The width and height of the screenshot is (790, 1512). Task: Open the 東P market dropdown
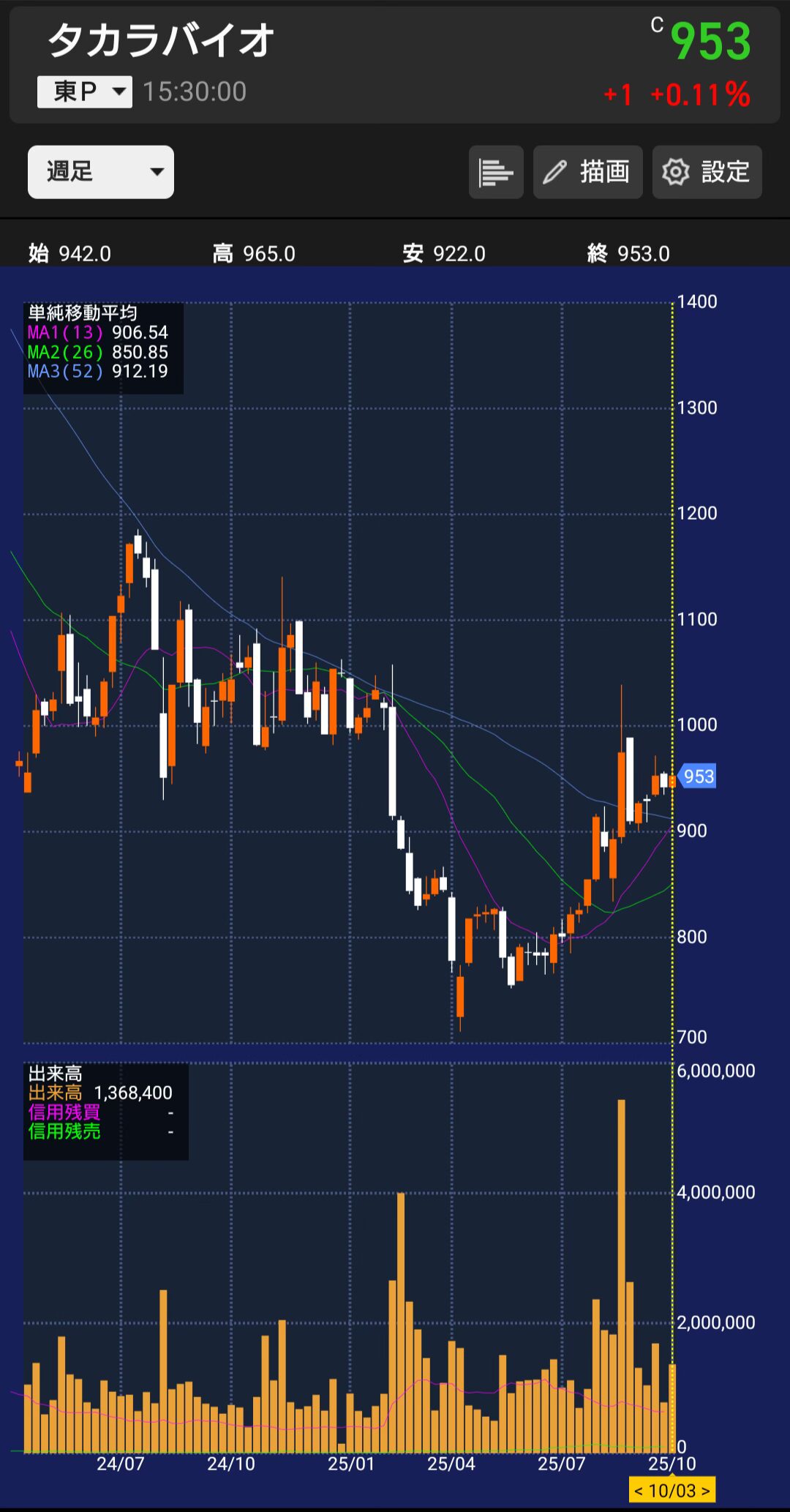[85, 92]
